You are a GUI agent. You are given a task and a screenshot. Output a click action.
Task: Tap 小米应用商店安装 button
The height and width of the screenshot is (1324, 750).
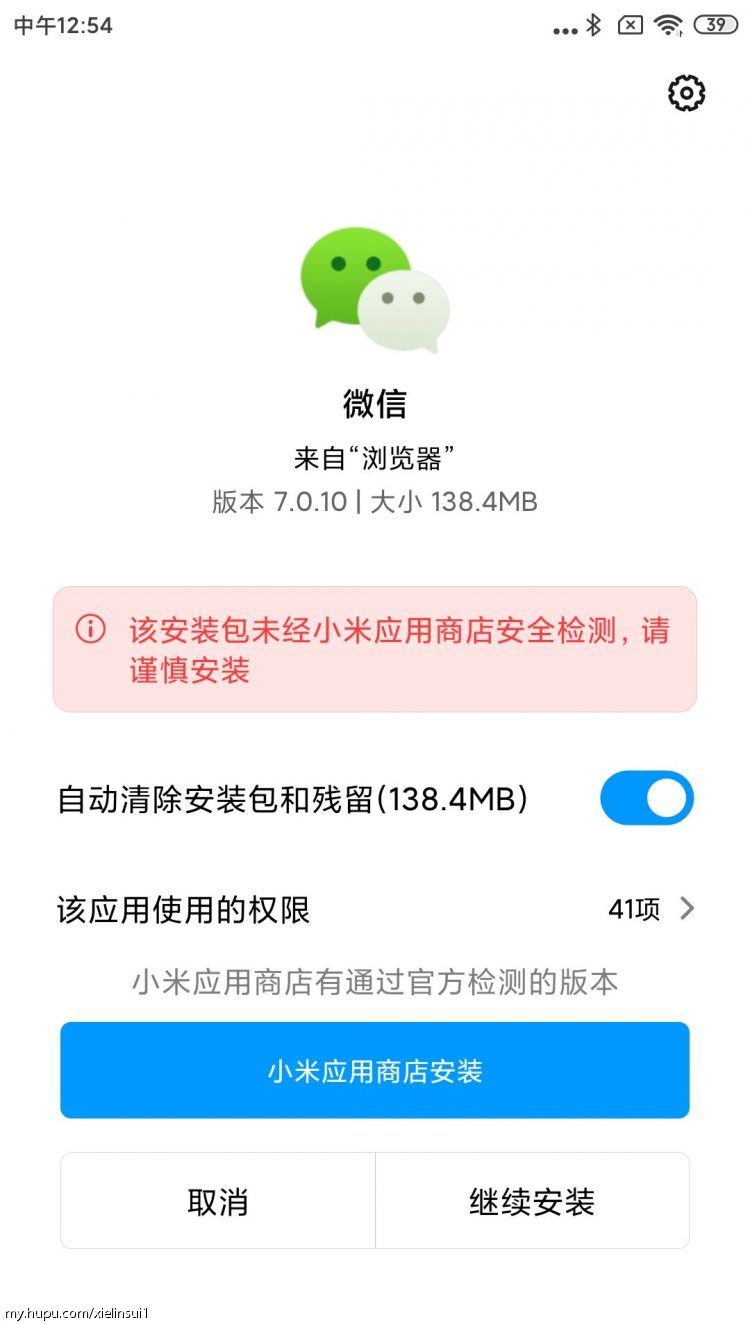[375, 1070]
